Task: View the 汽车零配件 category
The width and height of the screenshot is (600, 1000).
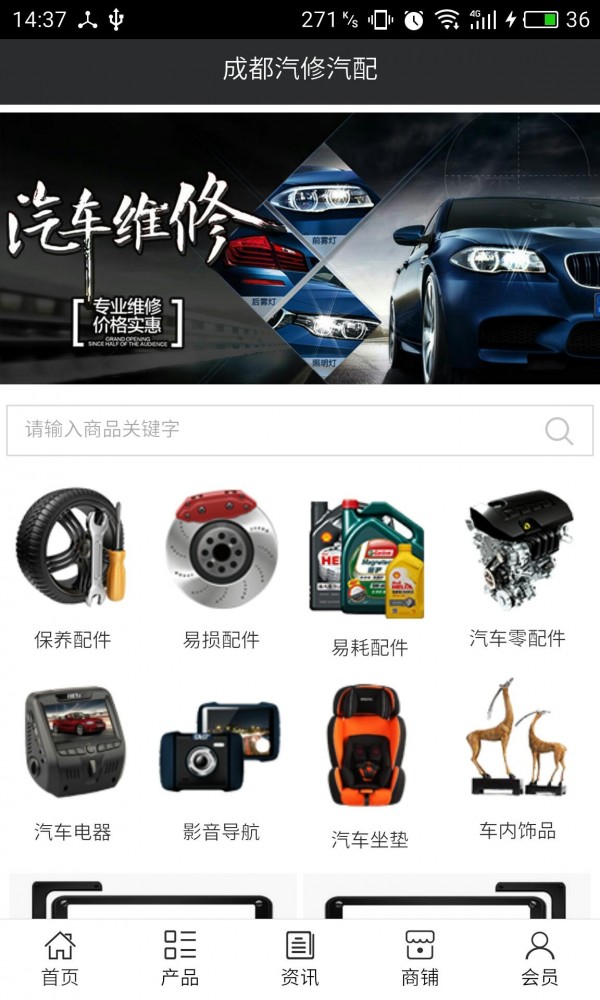Action: [x=518, y=567]
